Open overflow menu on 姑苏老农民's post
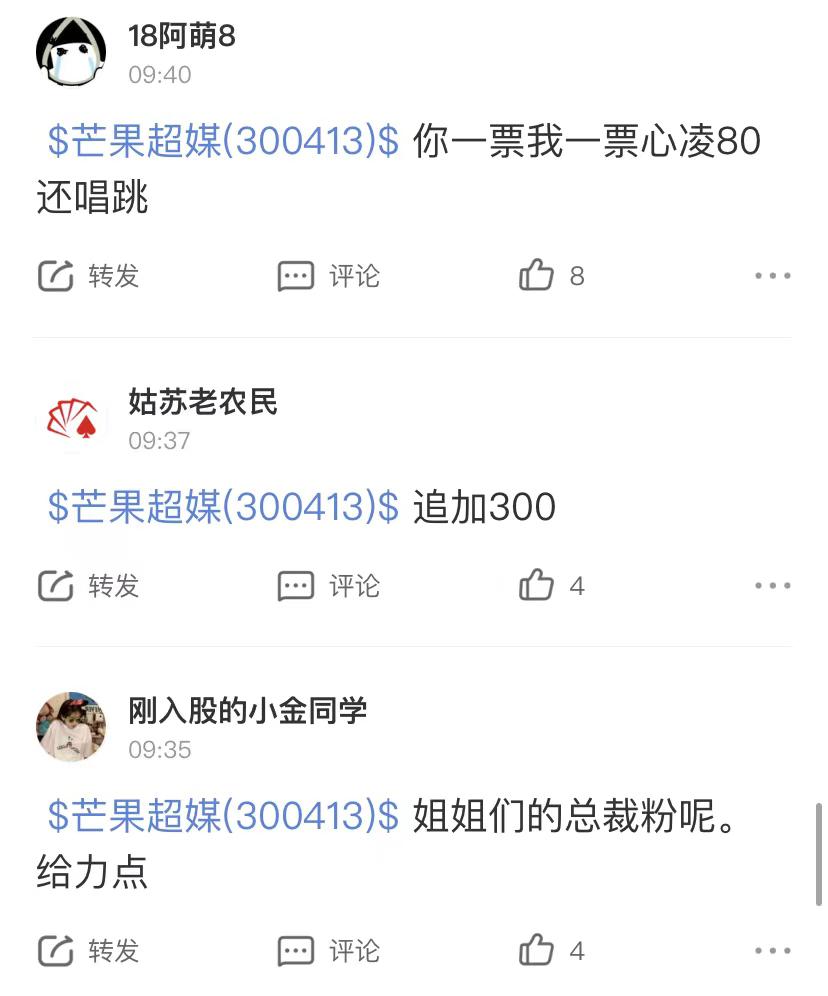 (772, 586)
